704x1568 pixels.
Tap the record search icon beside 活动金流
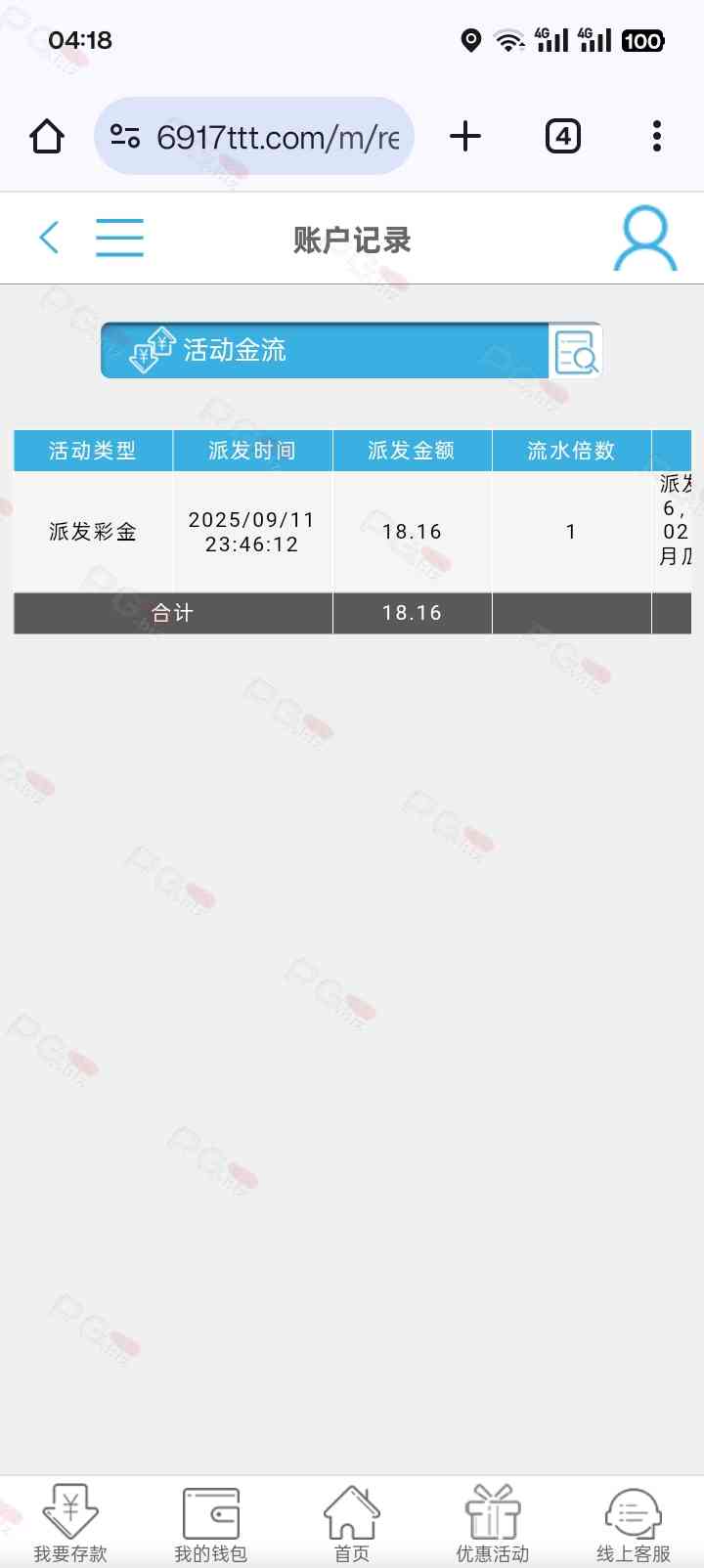[575, 351]
